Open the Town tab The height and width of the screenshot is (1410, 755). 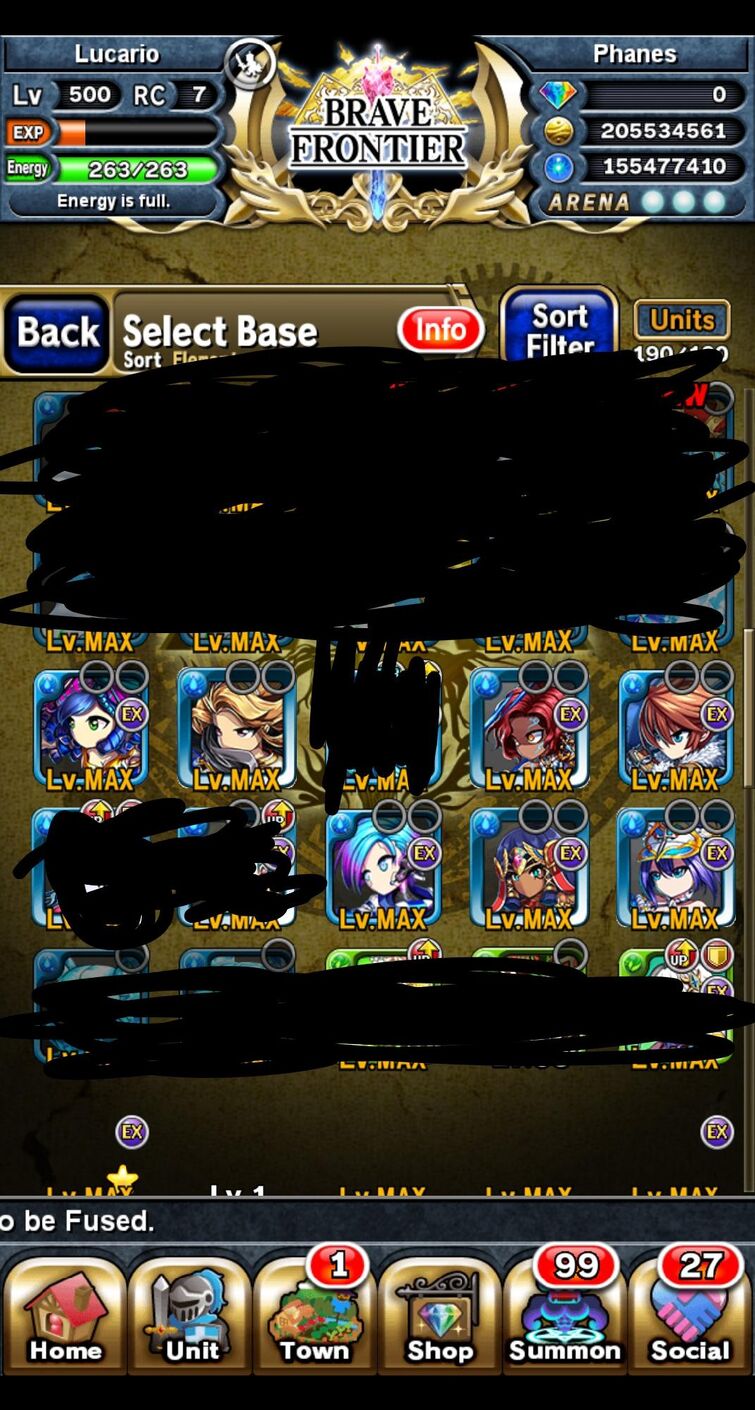[x=315, y=1314]
